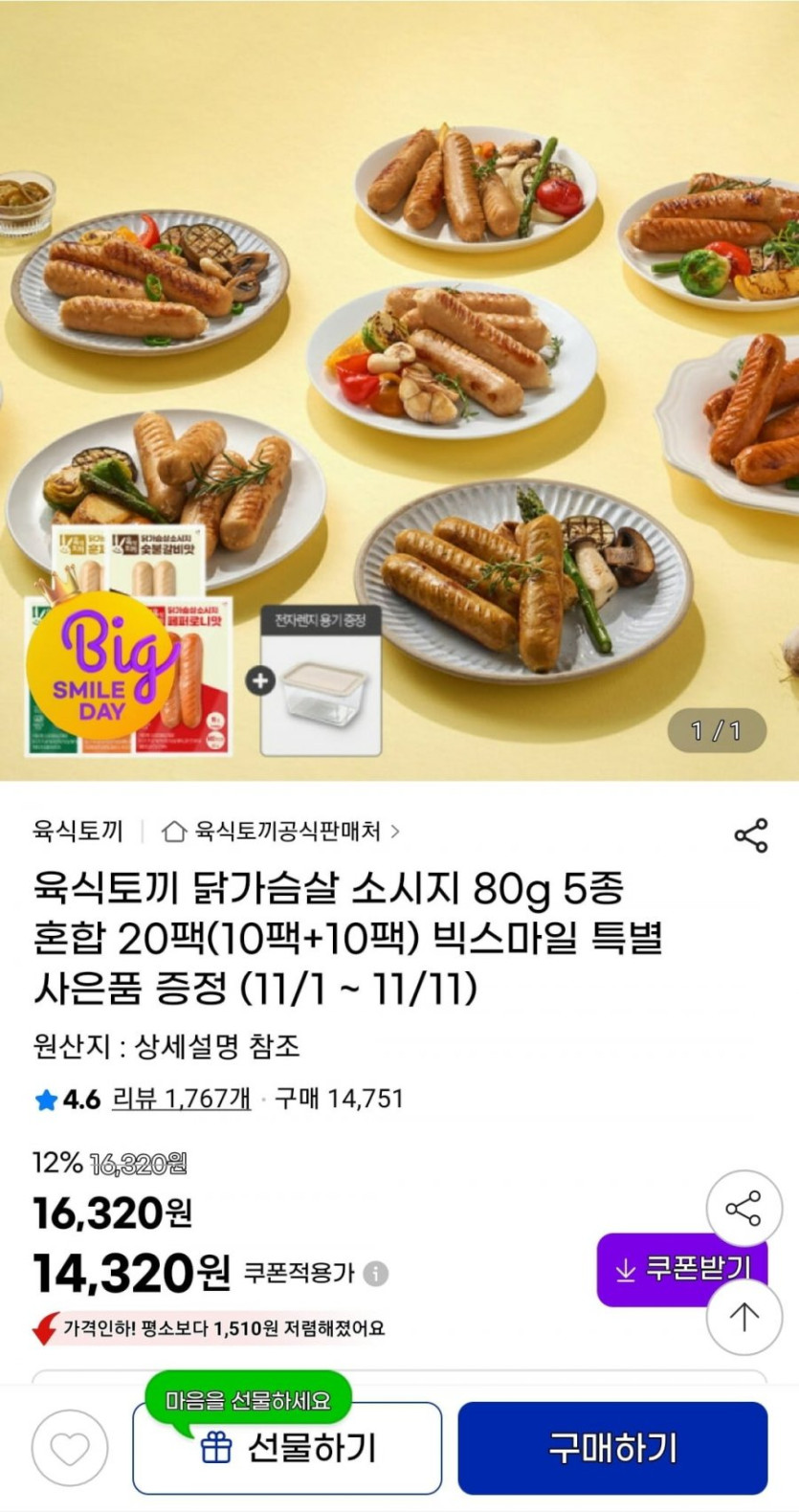The width and height of the screenshot is (799, 1512).
Task: Add this product to the wishlist heart
Action: coord(70,1448)
